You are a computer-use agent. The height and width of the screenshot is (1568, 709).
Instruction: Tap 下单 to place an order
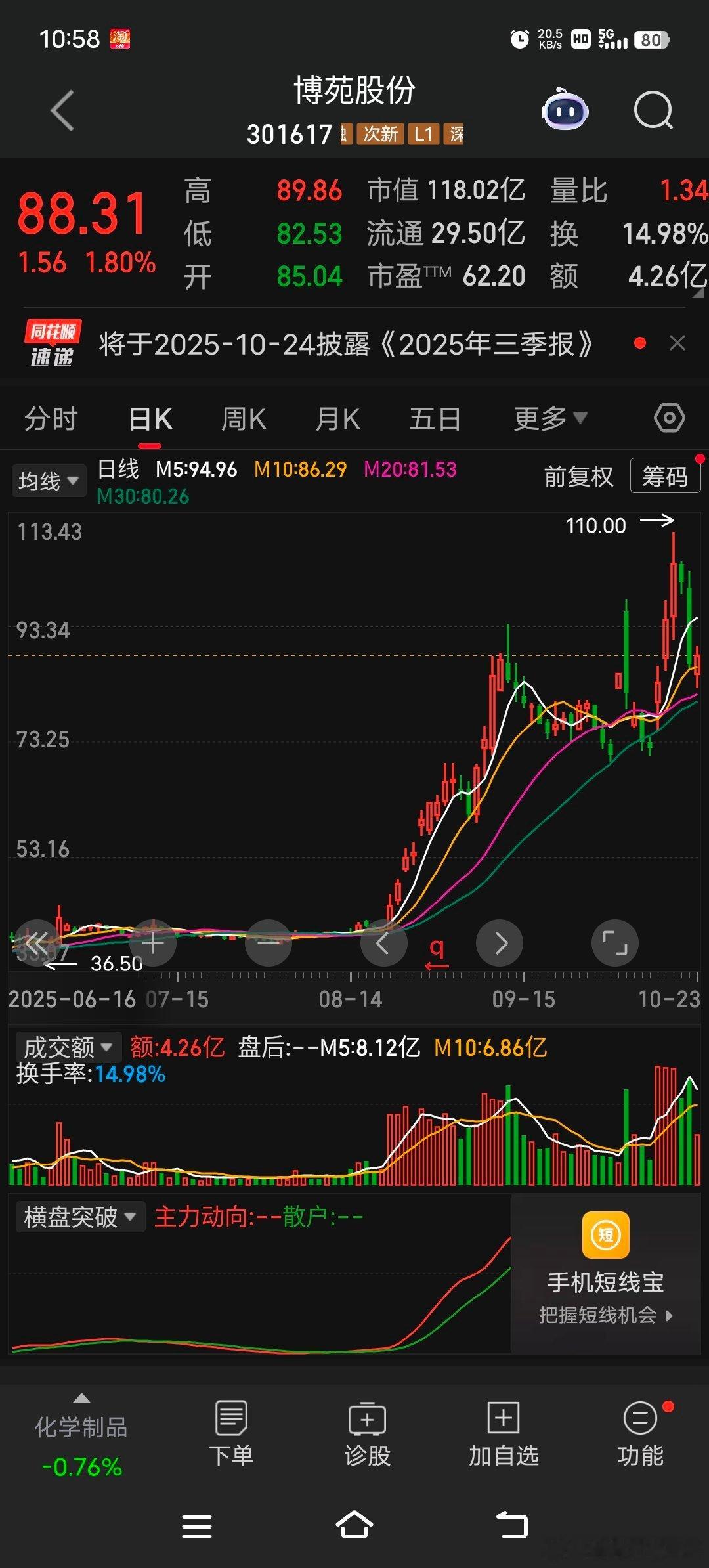[230, 1433]
